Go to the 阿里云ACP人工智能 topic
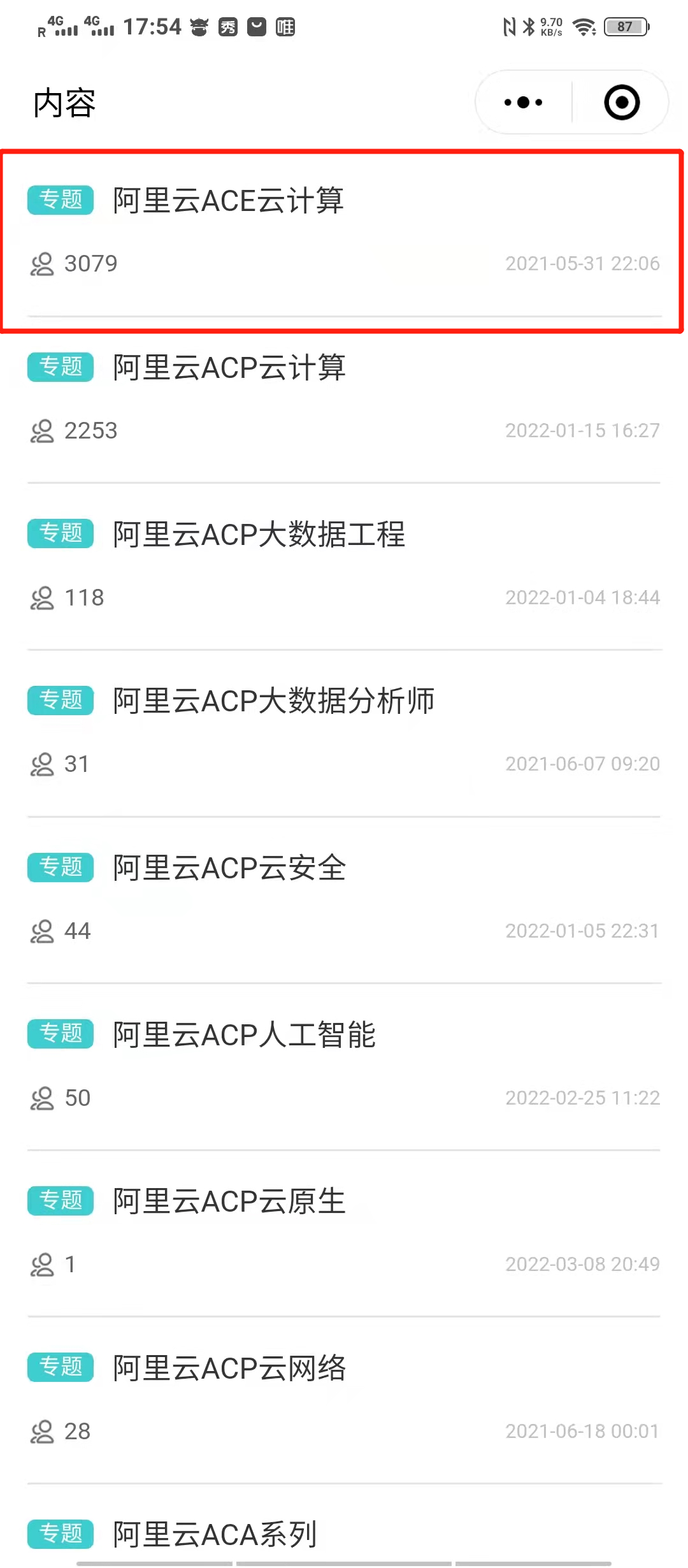 244,1034
